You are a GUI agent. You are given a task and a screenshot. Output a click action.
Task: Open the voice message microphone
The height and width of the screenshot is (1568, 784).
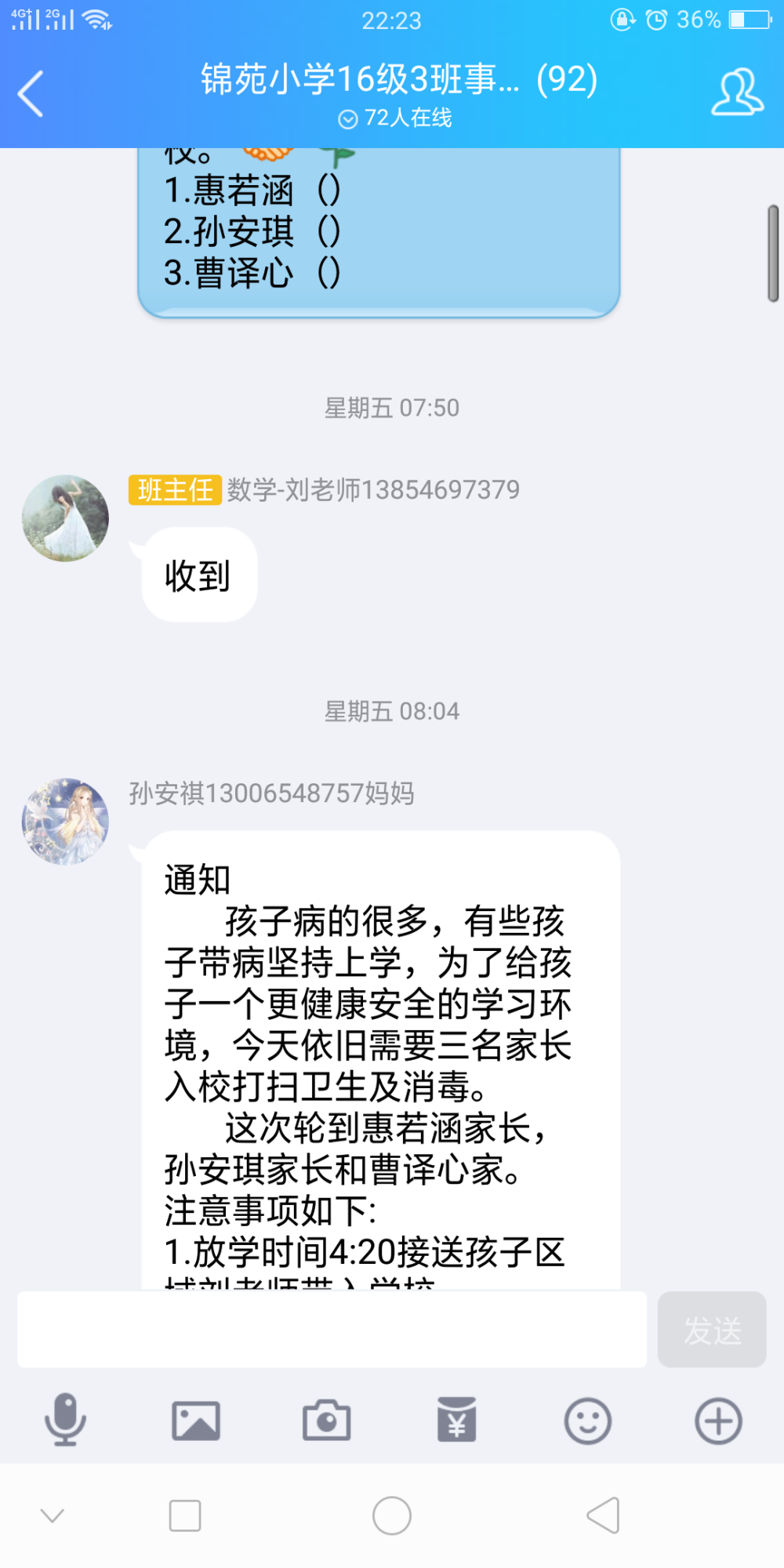coord(65,1420)
